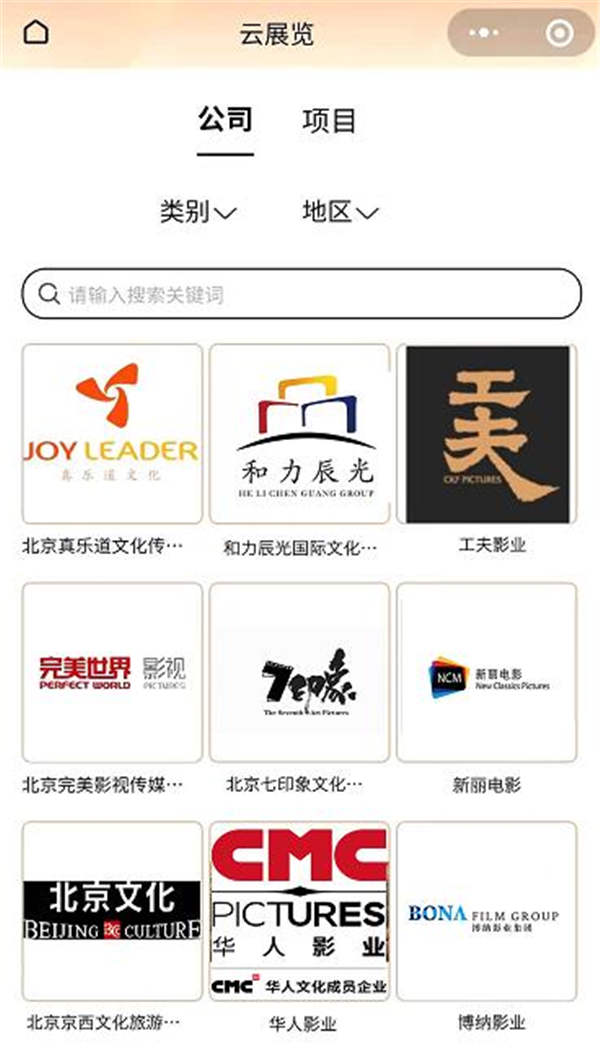Screen dimensions: 600x1054
Task: Expand the 类别 filter dropdown
Action: [x=198, y=212]
